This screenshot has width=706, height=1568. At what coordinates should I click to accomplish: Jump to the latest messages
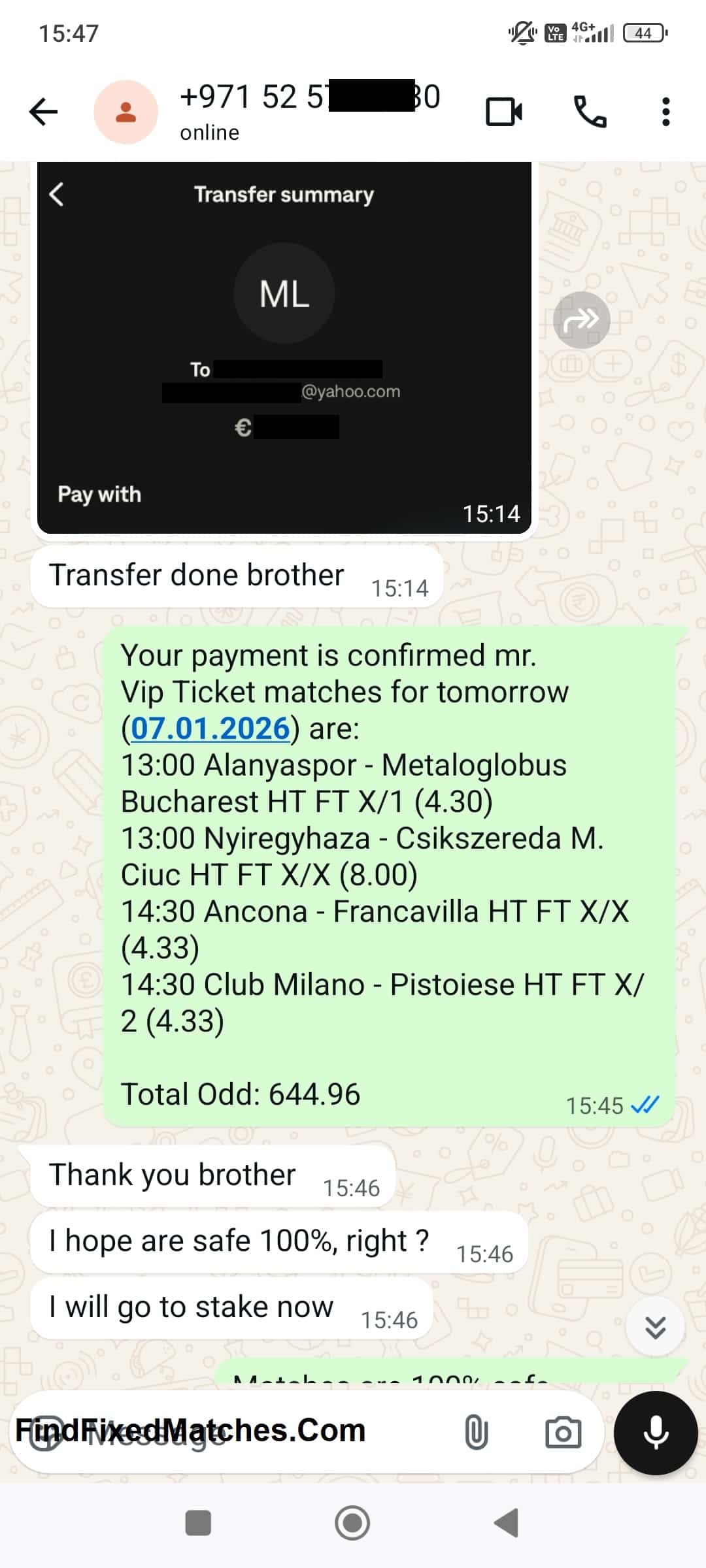point(655,1326)
